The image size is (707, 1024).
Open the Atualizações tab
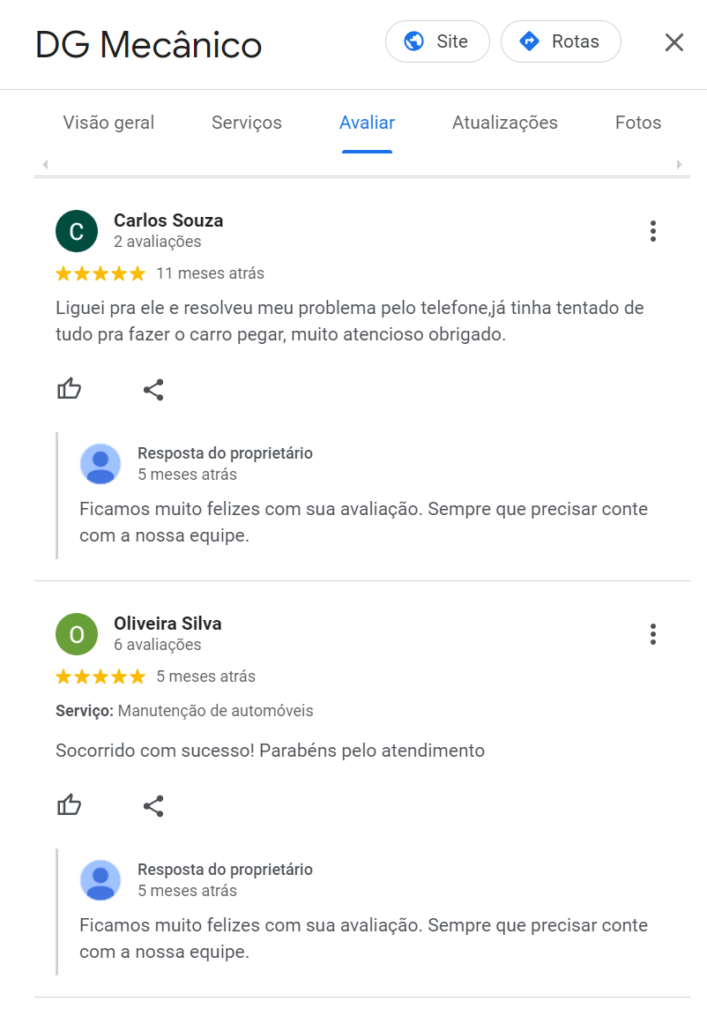504,123
